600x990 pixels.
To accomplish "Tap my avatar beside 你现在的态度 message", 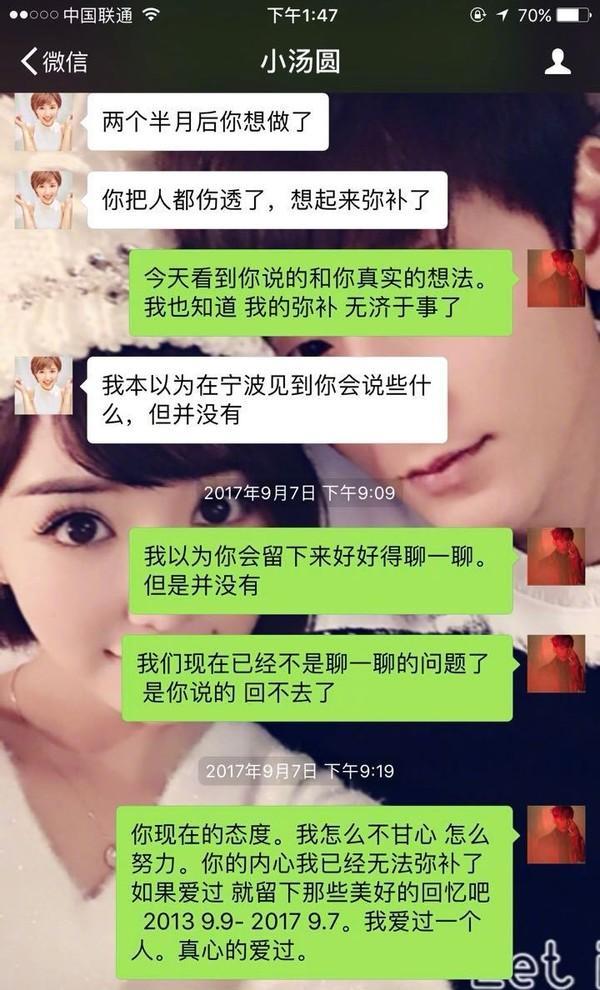I will coord(556,834).
